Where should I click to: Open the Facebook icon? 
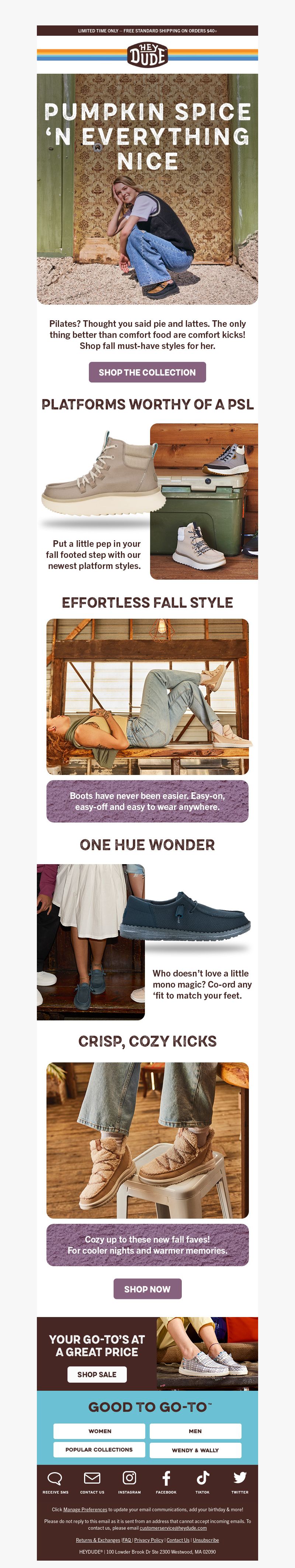click(166, 1478)
